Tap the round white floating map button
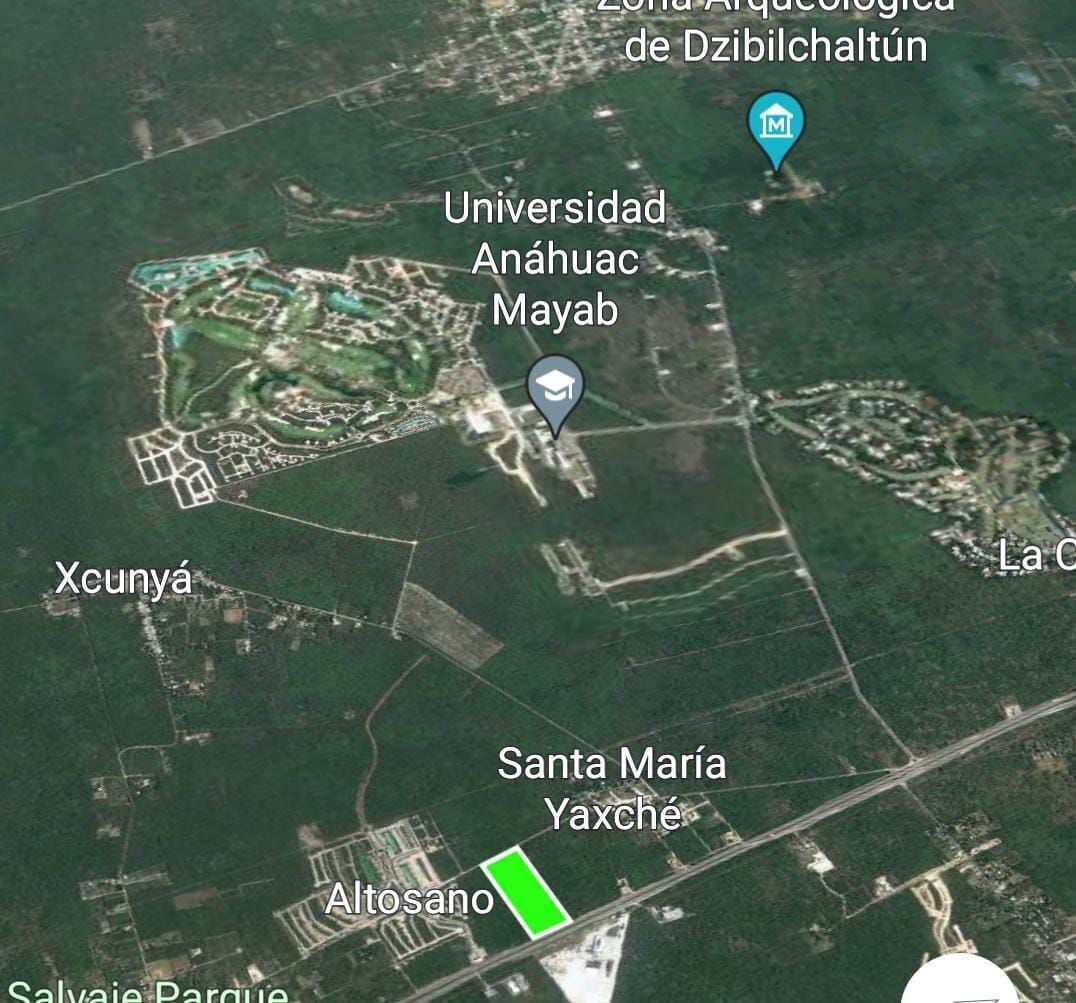The width and height of the screenshot is (1076, 1003). tap(962, 985)
